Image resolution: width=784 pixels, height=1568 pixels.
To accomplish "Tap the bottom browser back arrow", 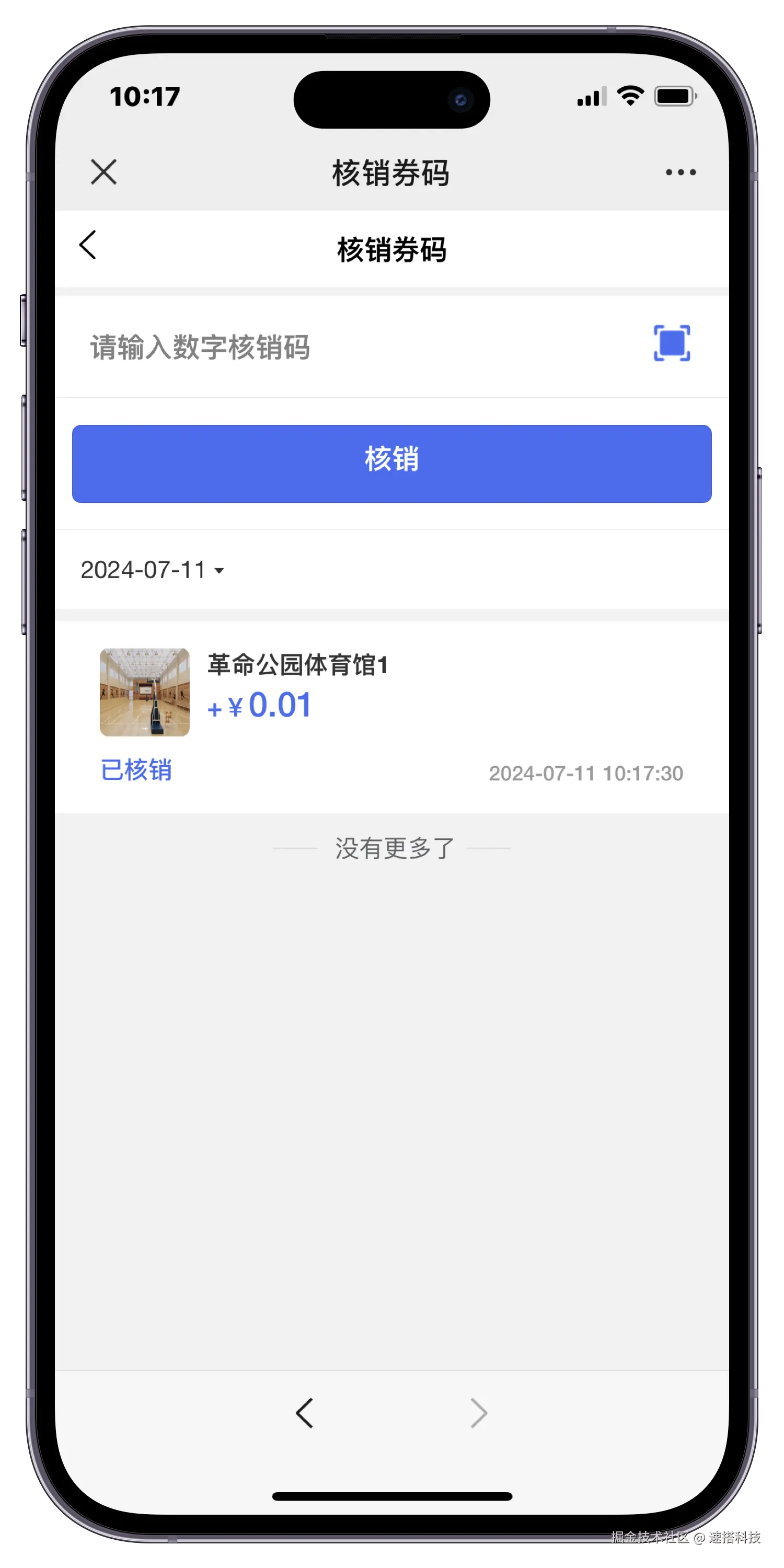I will click(x=305, y=1413).
